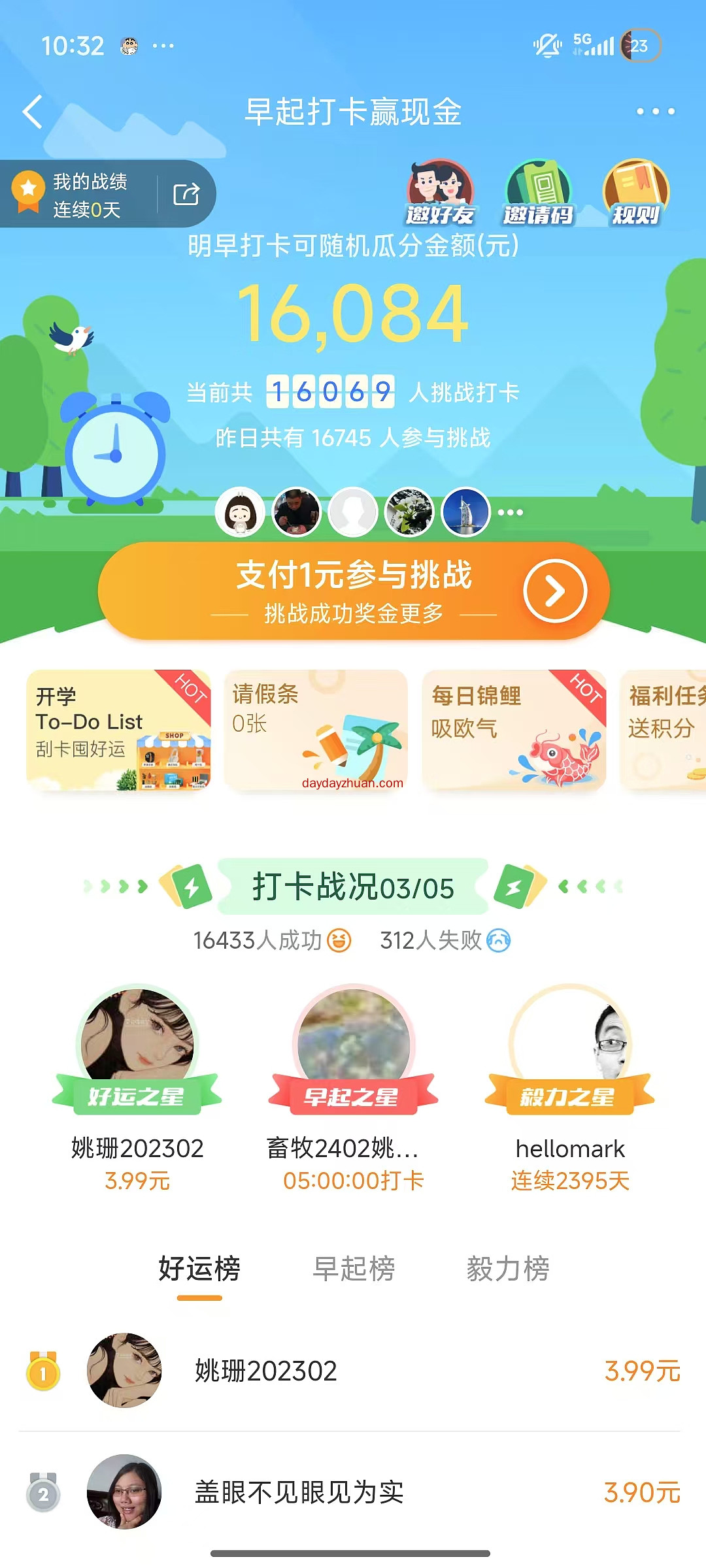The height and width of the screenshot is (1568, 706).
Task: Switch to the 毅力榜 tab
Action: (508, 1269)
